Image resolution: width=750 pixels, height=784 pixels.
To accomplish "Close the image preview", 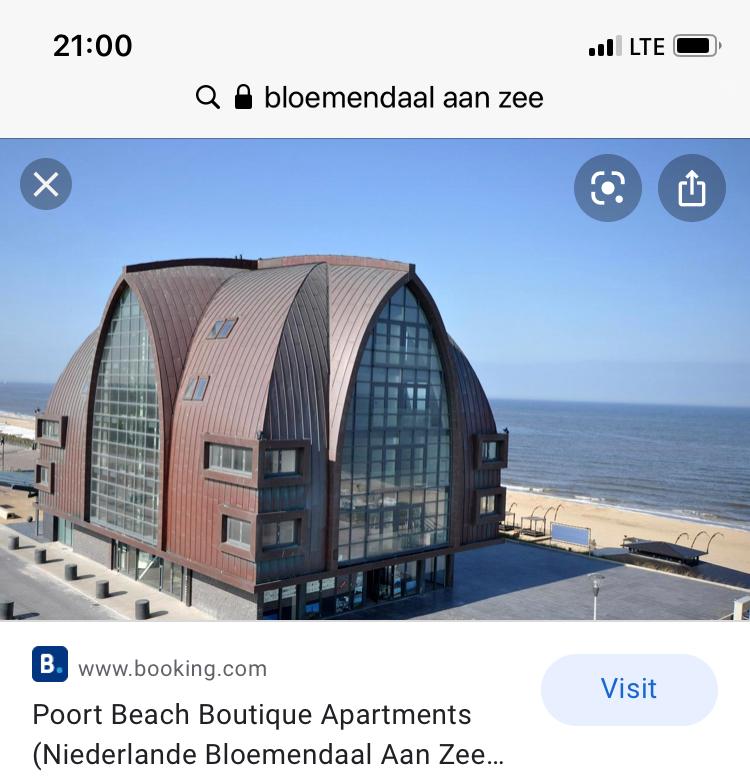I will point(46,184).
